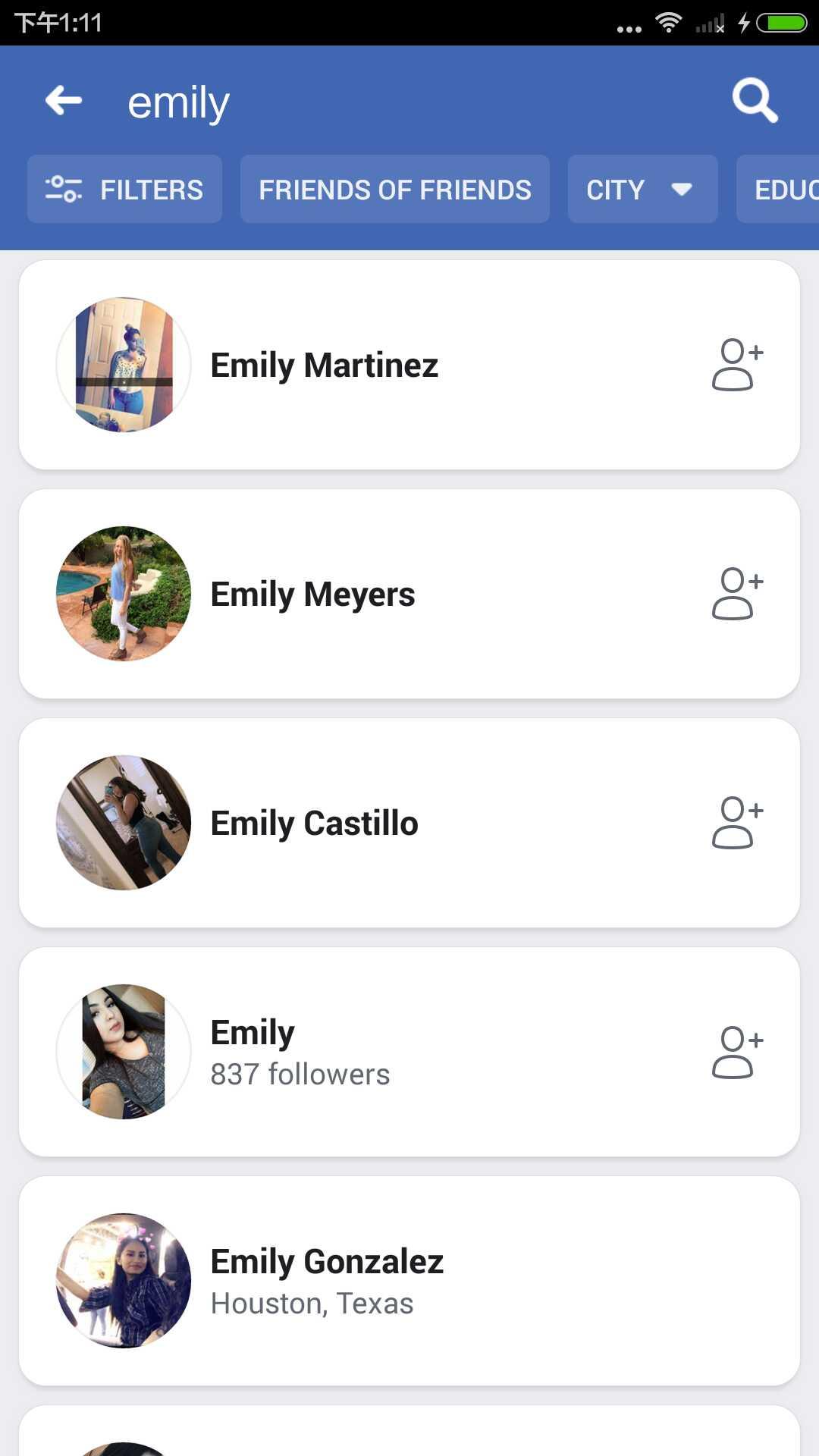Tap the magnifier search icon
This screenshot has height=1456, width=819.
coord(755,101)
